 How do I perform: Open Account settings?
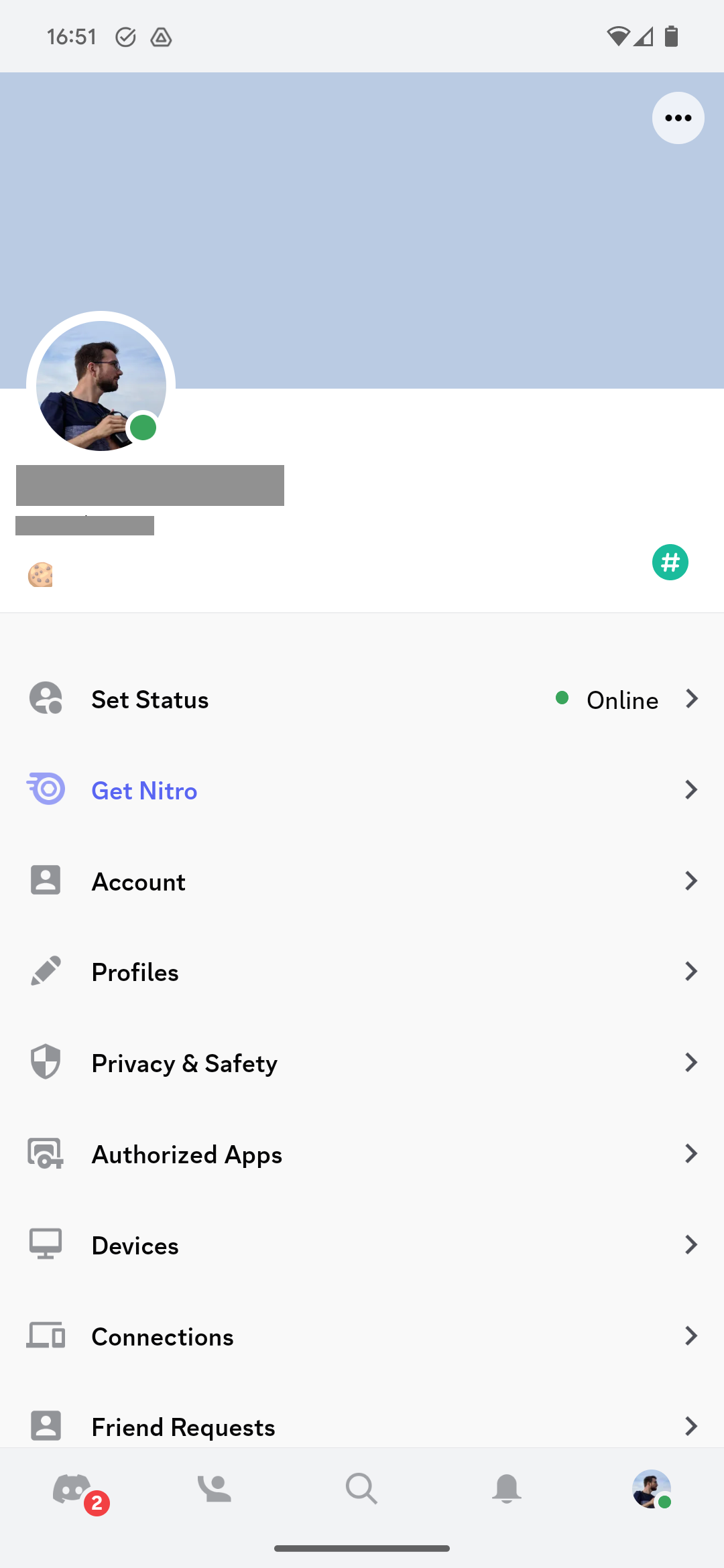tap(362, 882)
